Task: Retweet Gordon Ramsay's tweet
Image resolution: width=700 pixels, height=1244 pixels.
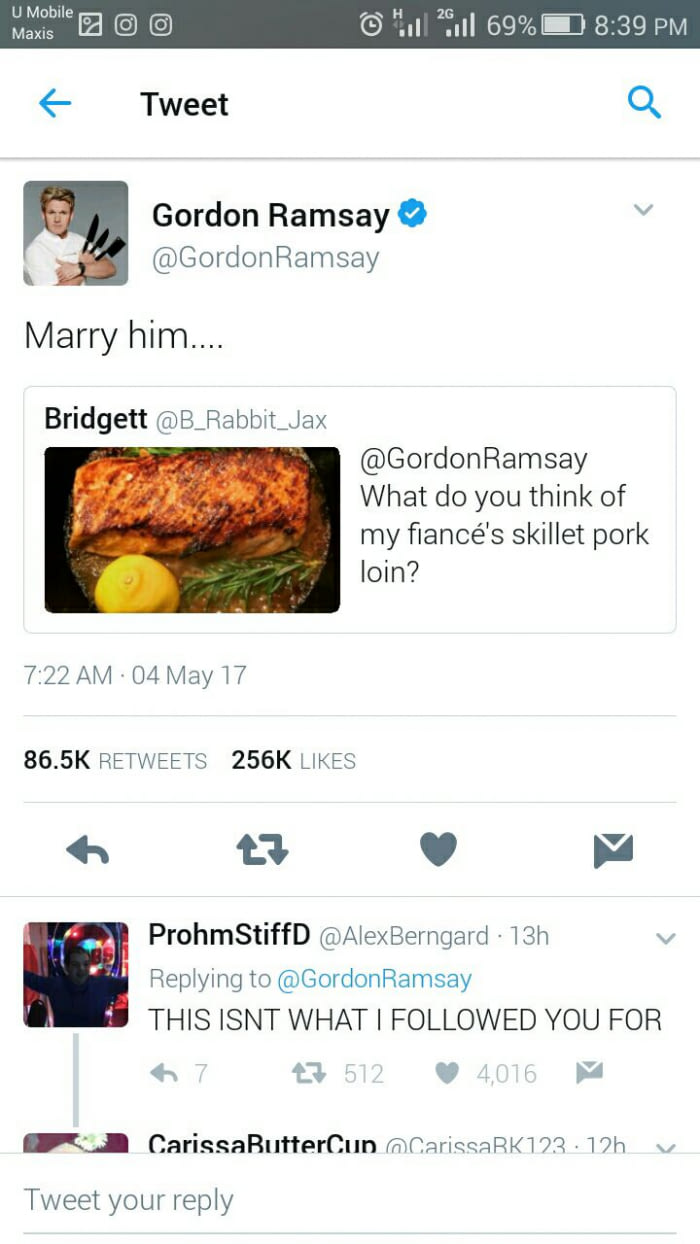Action: coord(262,850)
